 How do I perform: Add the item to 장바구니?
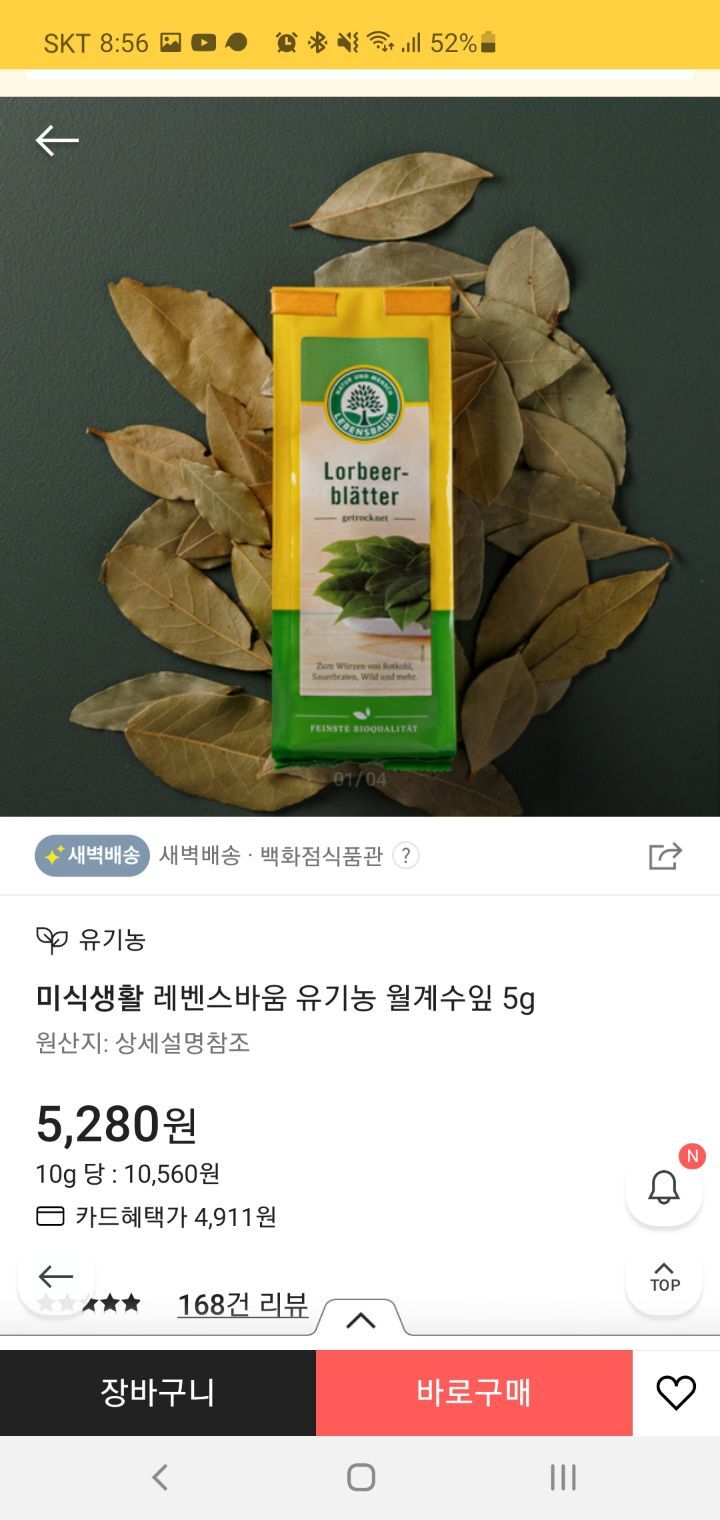[x=158, y=1392]
